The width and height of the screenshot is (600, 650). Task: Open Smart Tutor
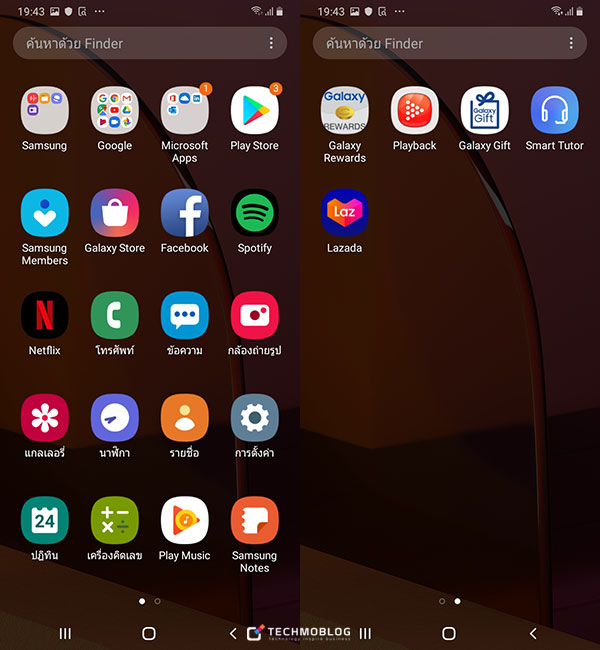(555, 111)
